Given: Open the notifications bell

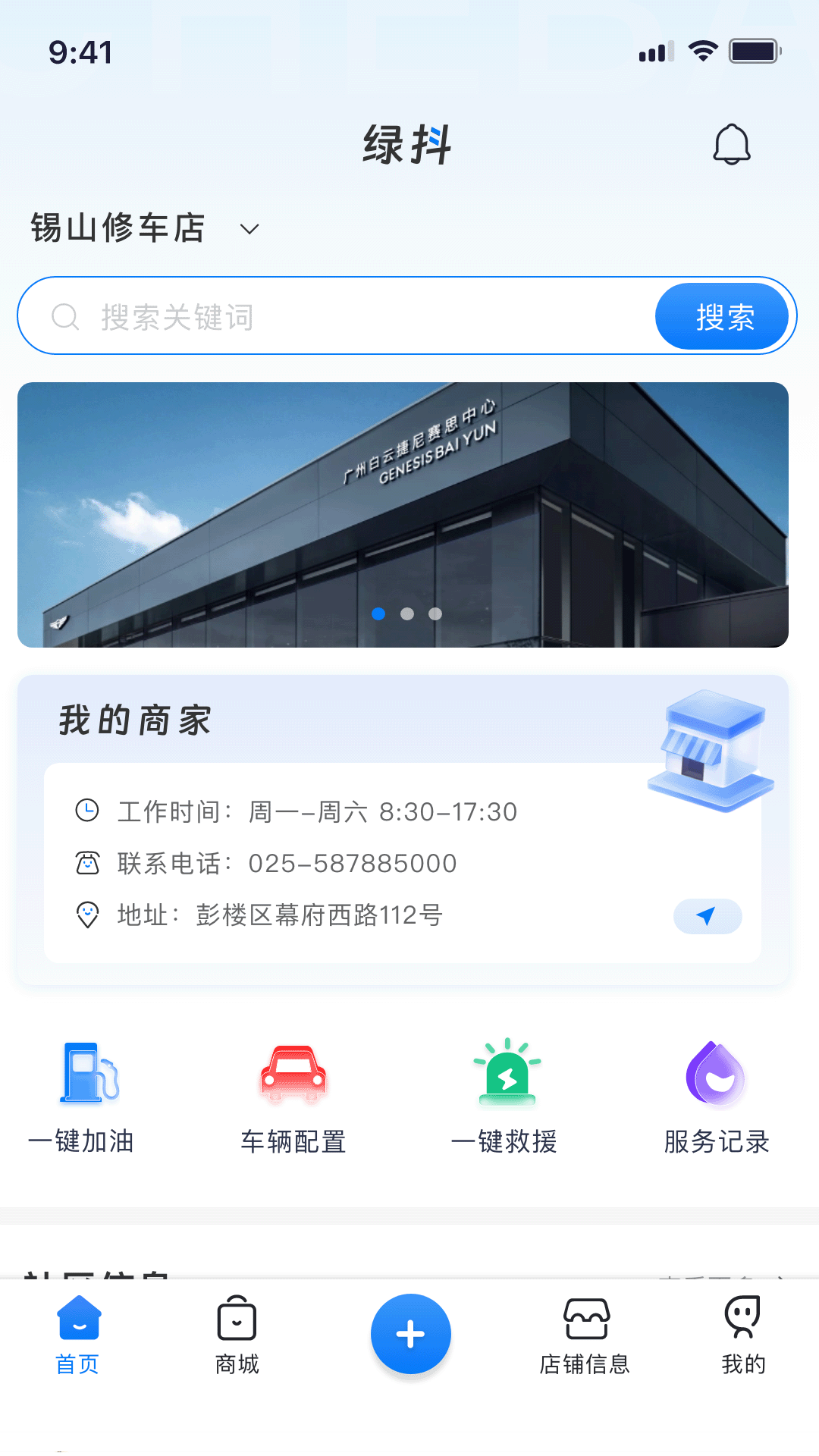Looking at the screenshot, I should 731,144.
